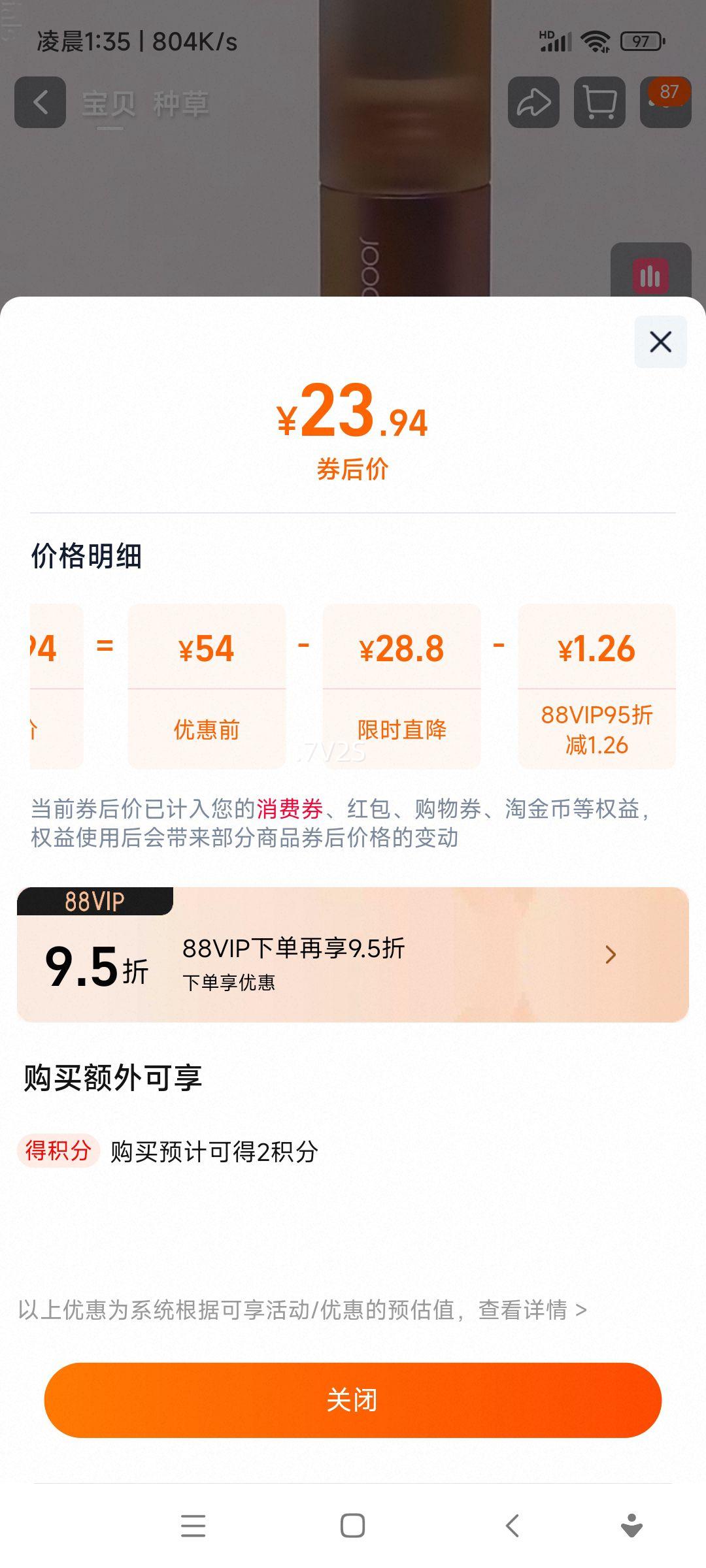The height and width of the screenshot is (1568, 706).
Task: Open the shopping cart icon
Action: pyautogui.click(x=599, y=102)
